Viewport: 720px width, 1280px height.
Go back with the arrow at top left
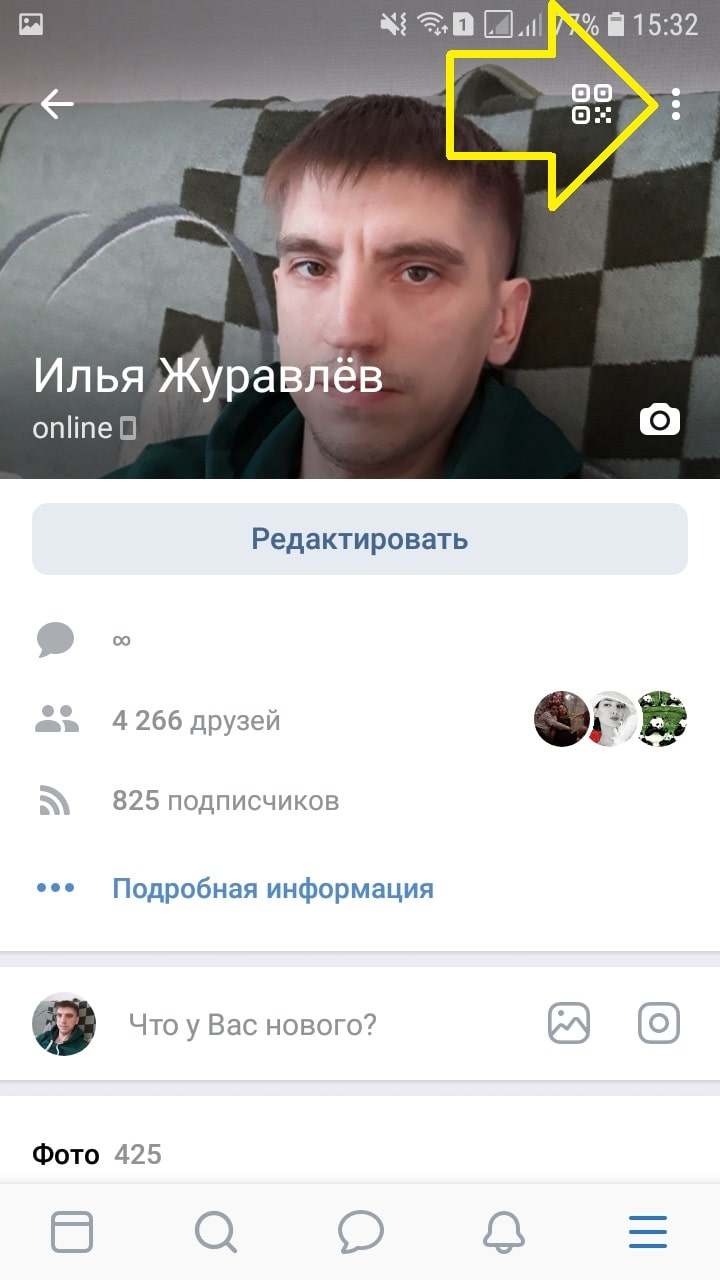pyautogui.click(x=56, y=102)
